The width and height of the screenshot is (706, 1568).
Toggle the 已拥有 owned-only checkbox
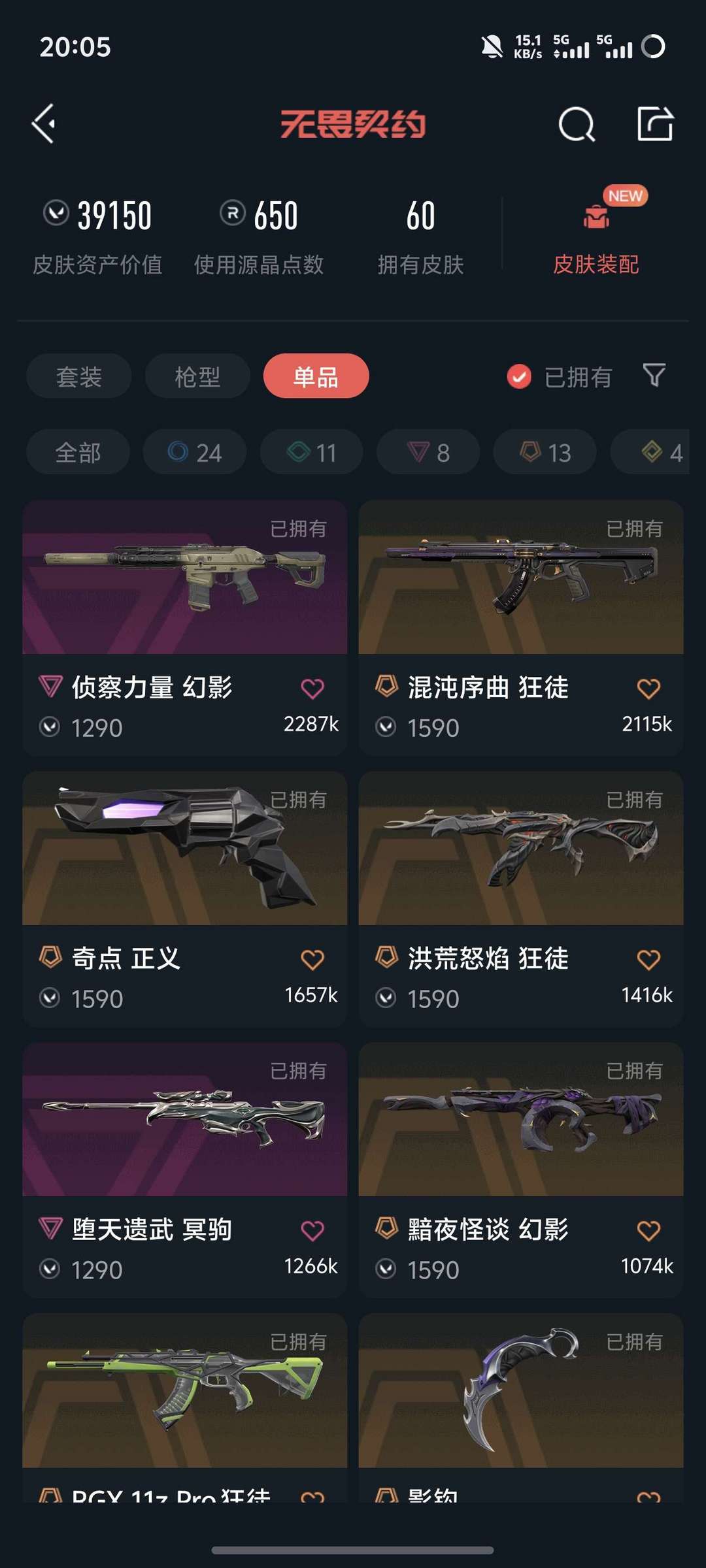tap(519, 376)
